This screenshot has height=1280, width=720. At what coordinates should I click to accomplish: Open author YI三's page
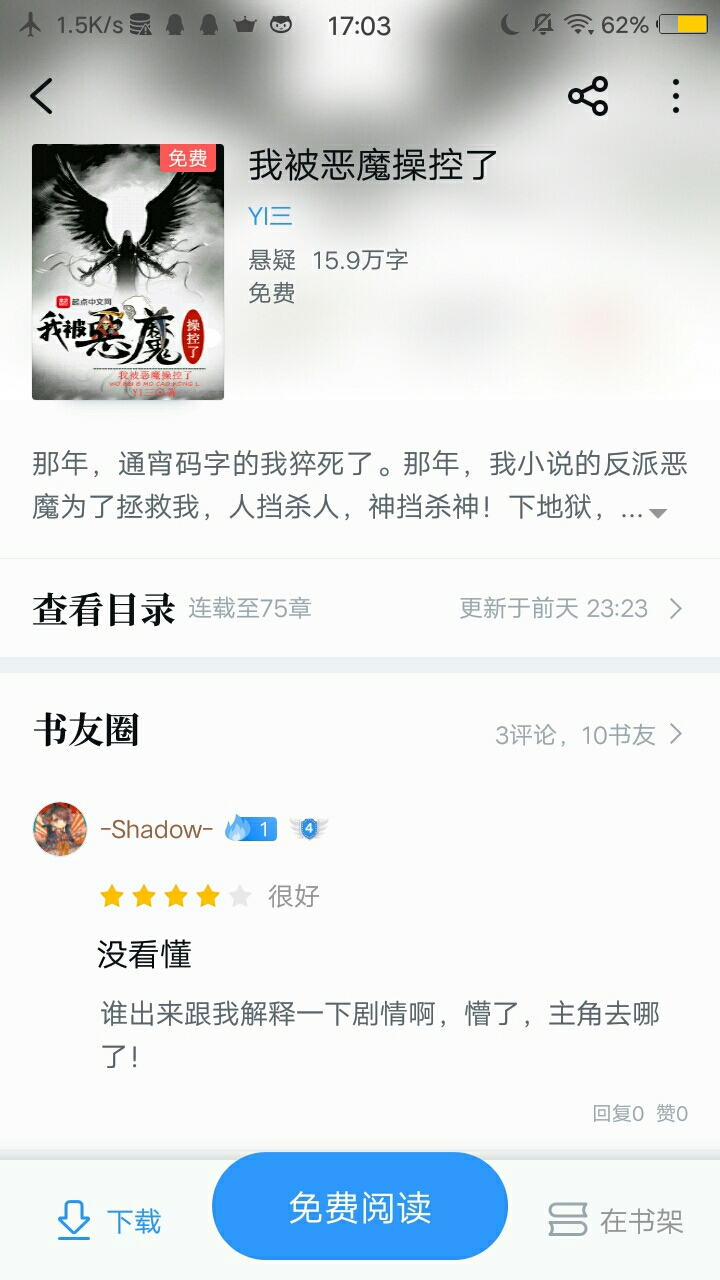tap(270, 215)
